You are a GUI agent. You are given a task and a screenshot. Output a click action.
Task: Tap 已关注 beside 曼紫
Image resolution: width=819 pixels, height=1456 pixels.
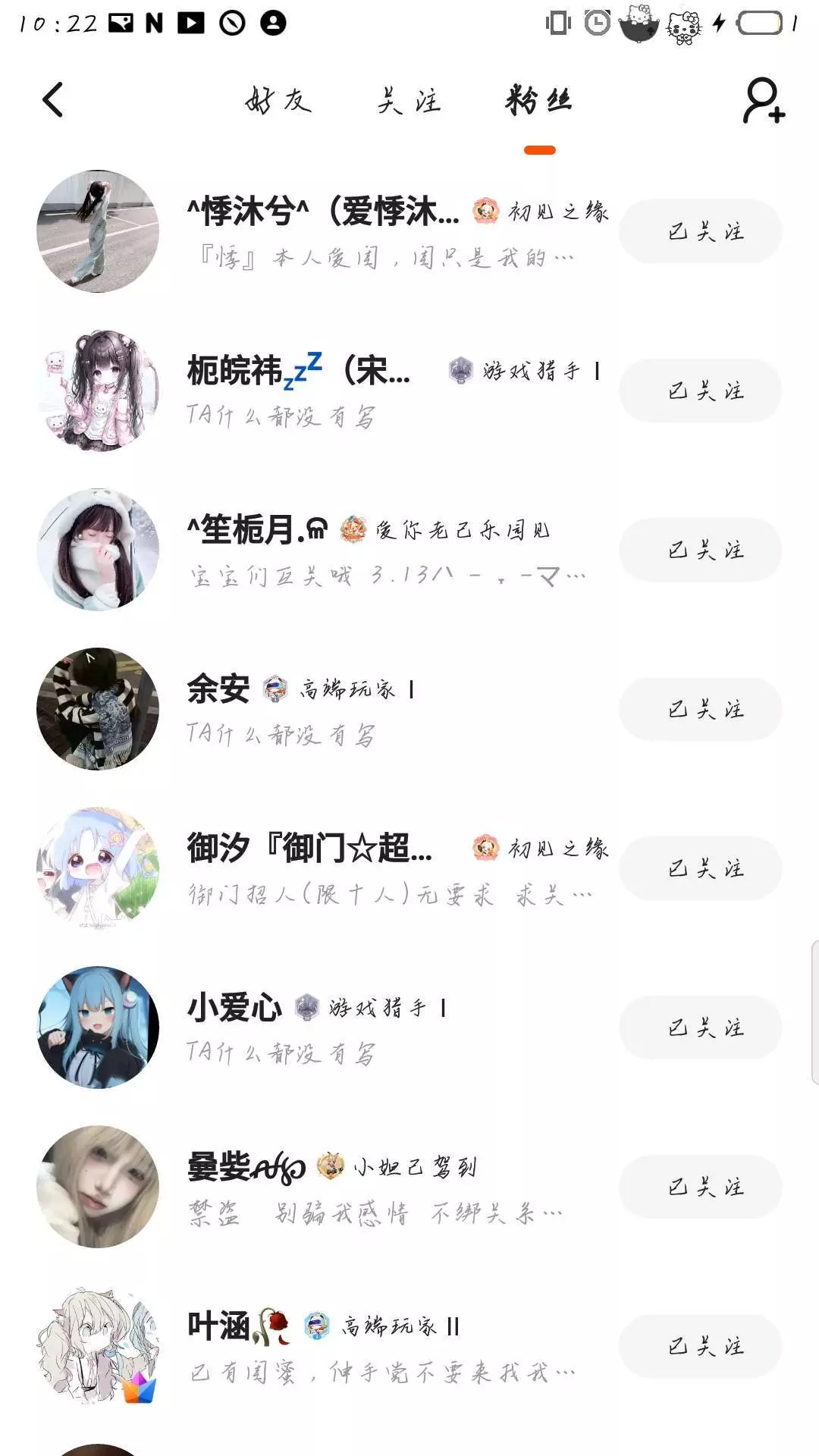701,1187
